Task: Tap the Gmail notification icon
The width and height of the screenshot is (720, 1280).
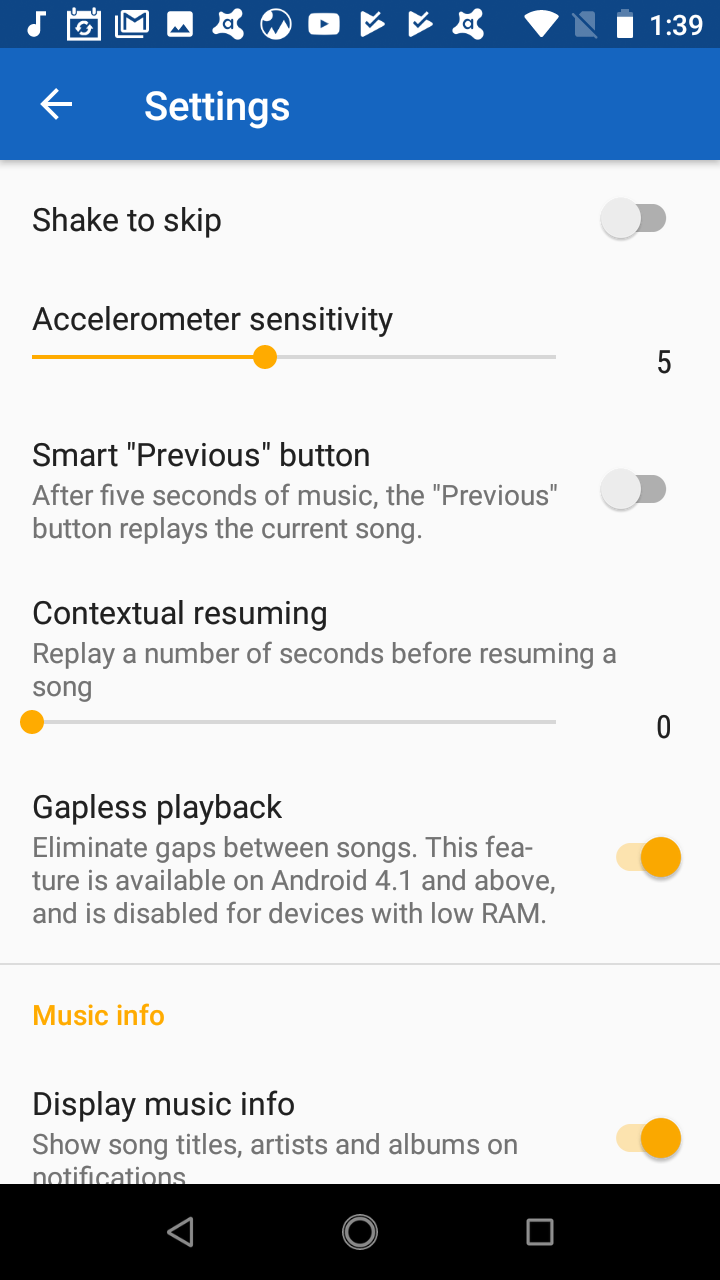Action: [131, 22]
